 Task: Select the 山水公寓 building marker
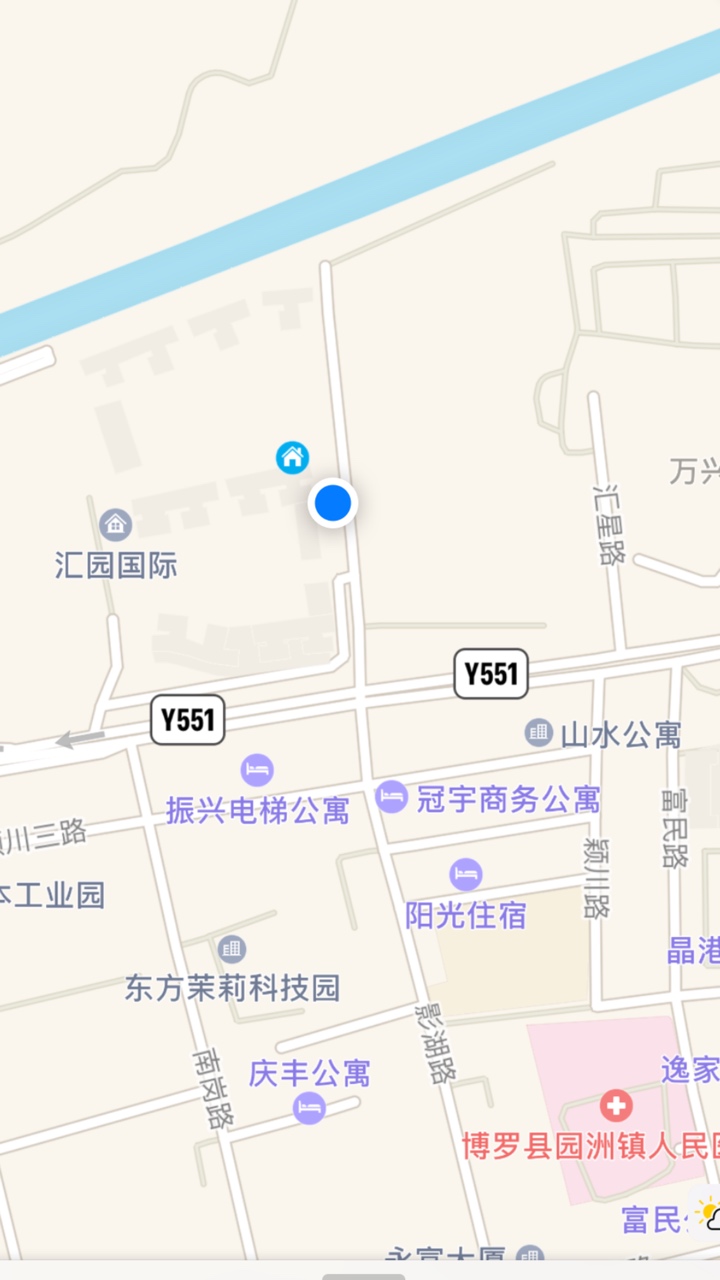tap(539, 733)
